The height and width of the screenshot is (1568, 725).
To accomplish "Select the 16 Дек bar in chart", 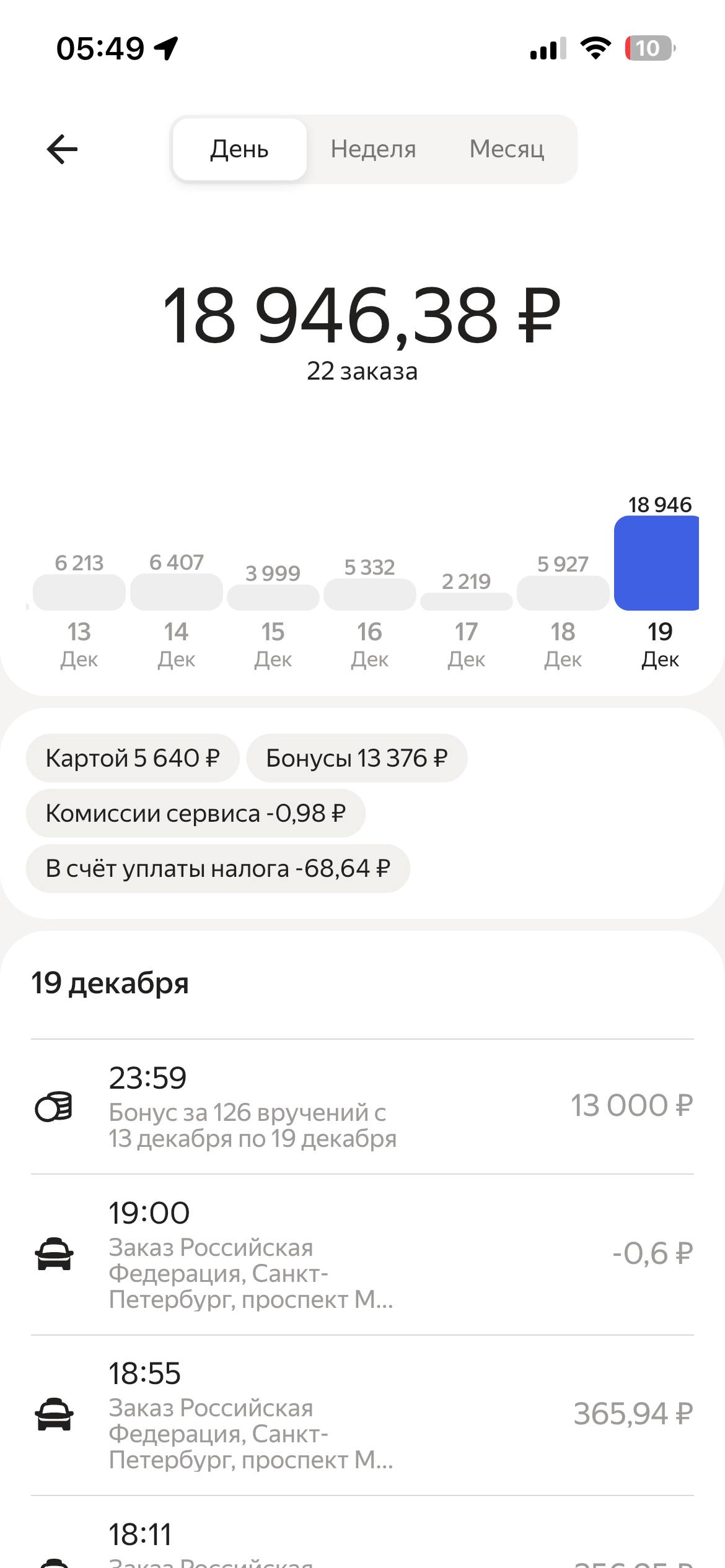I will [370, 595].
